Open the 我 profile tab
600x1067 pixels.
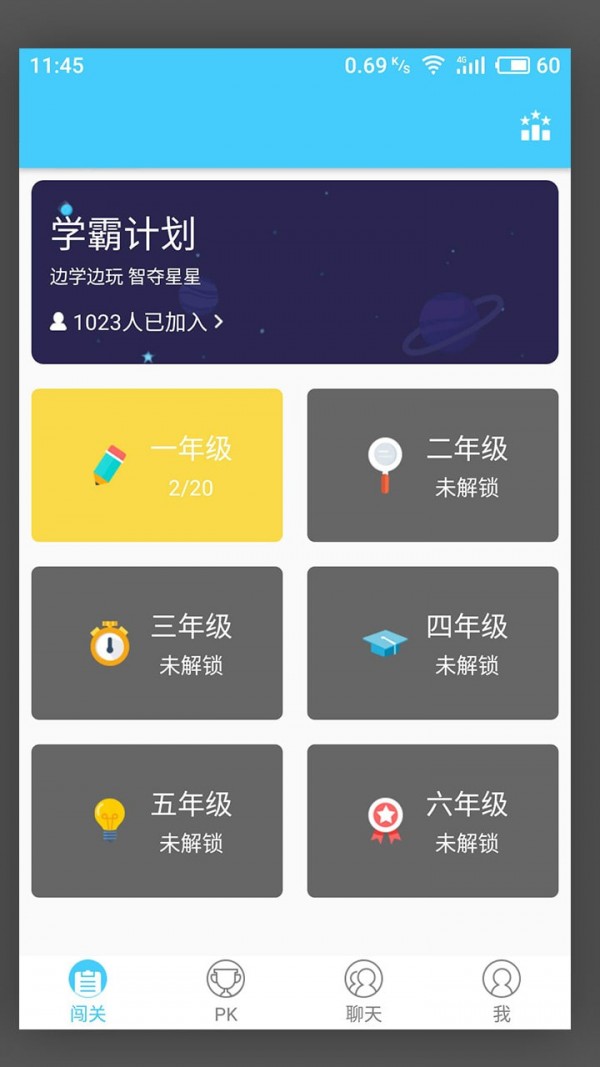click(501, 992)
